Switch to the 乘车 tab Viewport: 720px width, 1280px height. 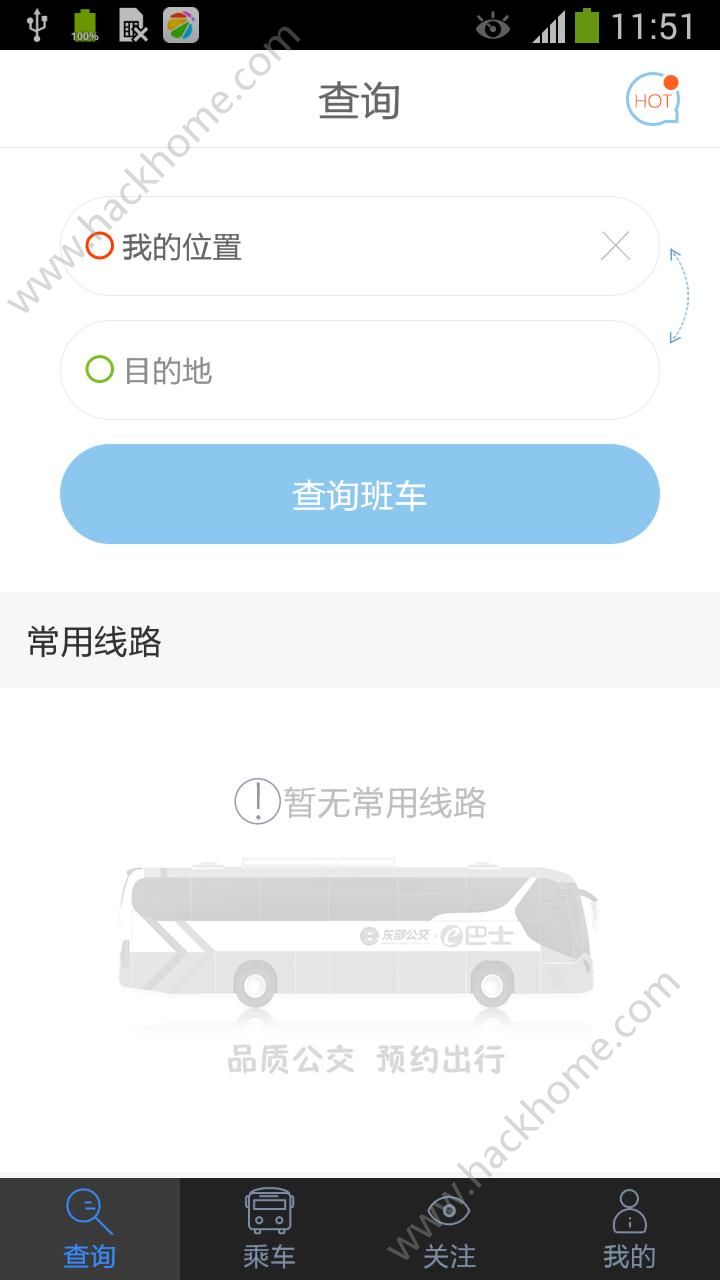pyautogui.click(x=270, y=1229)
